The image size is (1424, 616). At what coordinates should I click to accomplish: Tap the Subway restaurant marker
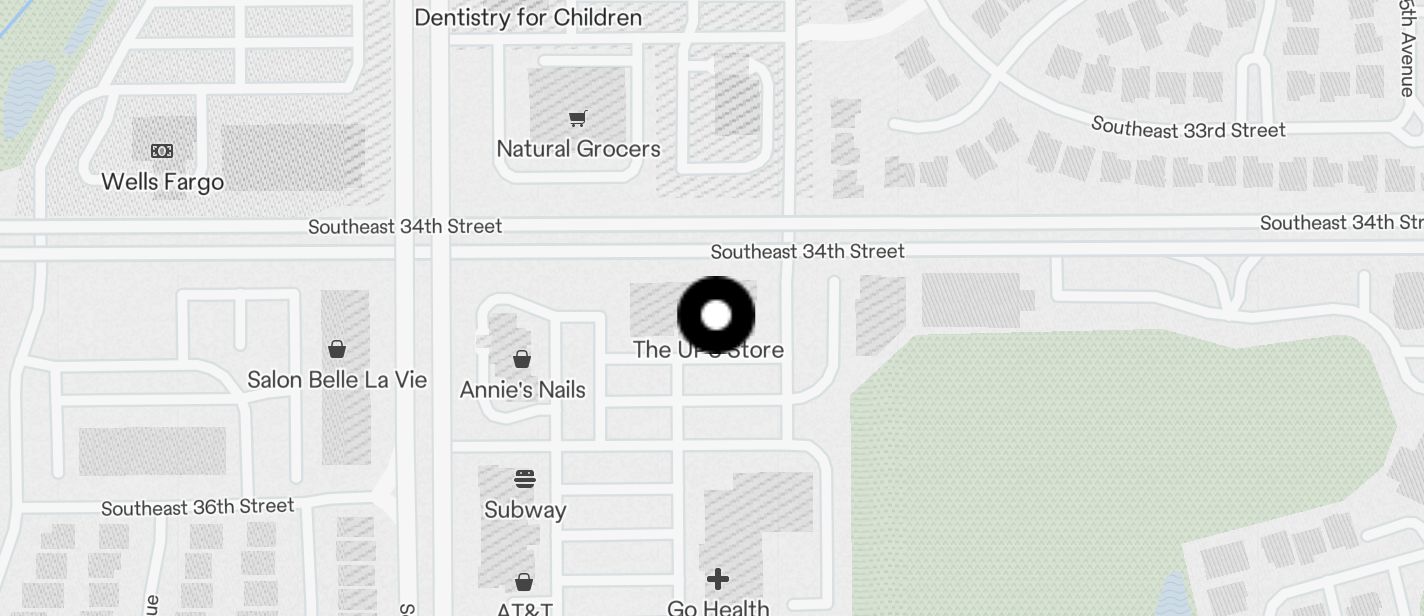click(x=525, y=479)
